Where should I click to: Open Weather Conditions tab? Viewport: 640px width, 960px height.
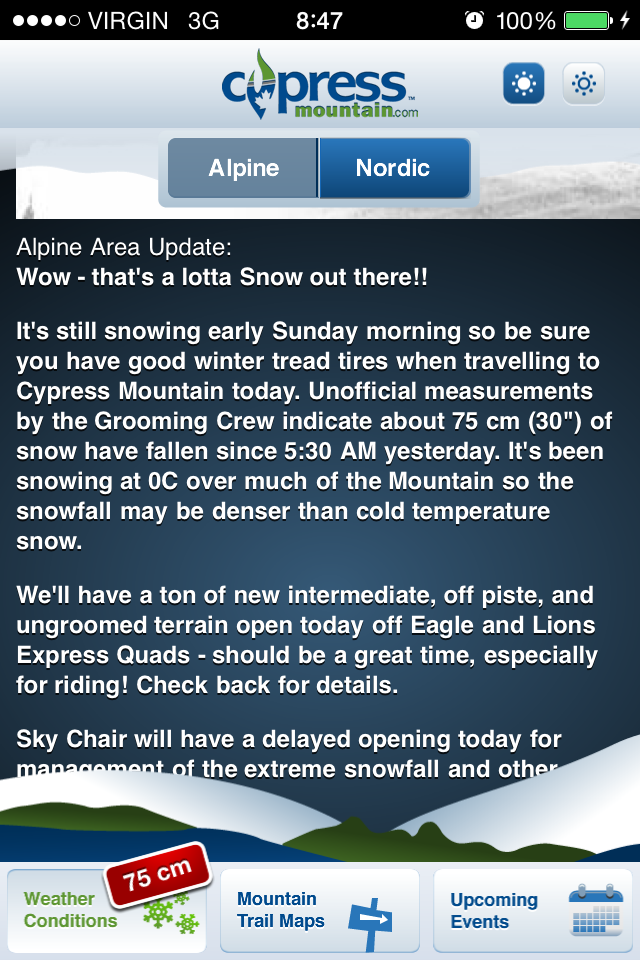click(106, 910)
